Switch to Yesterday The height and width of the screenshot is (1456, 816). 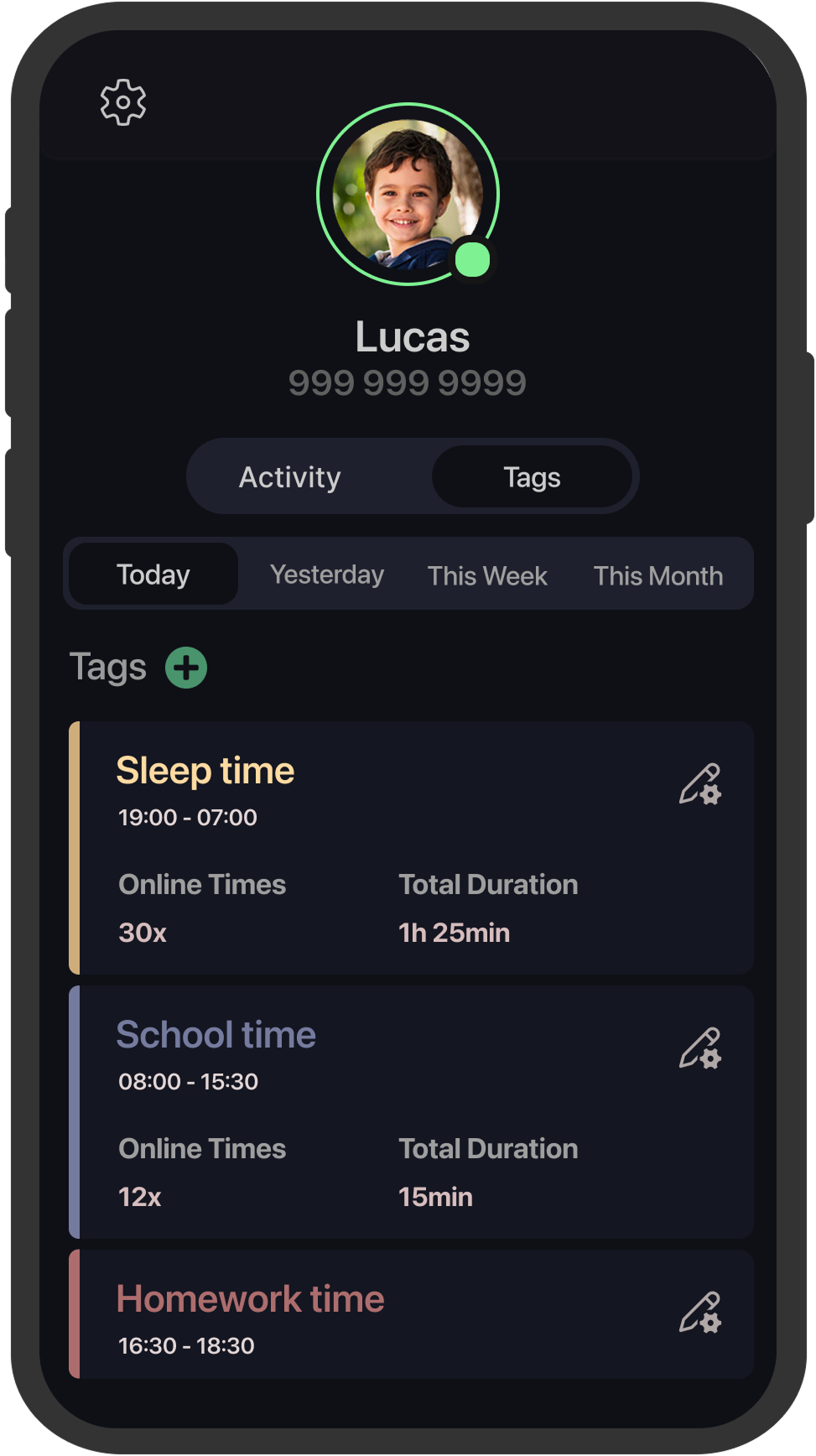click(x=327, y=575)
